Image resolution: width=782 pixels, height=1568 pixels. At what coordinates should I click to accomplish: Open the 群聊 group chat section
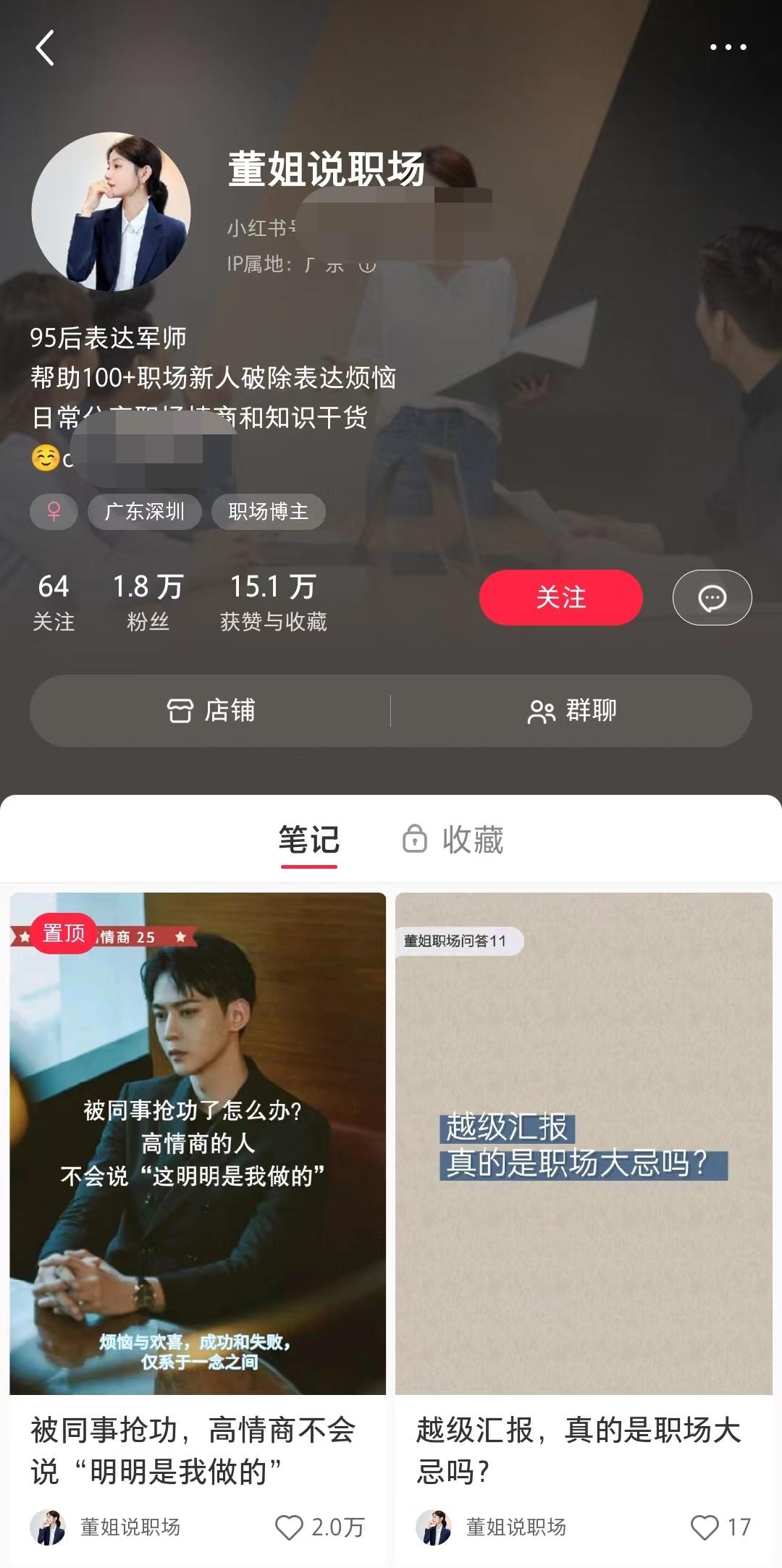click(571, 712)
